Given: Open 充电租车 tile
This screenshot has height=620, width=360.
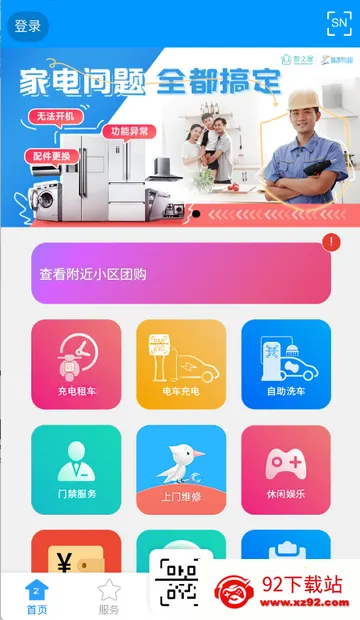Looking at the screenshot, I should pyautogui.click(x=76, y=364).
